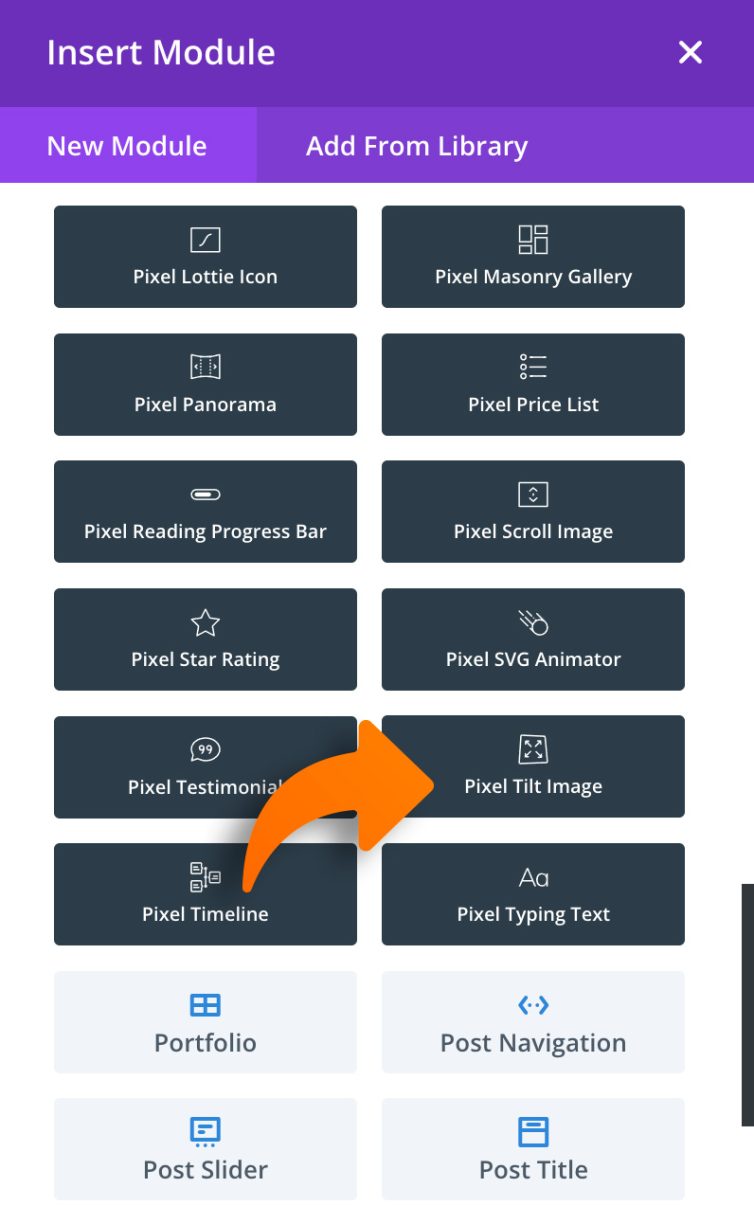Screen dimensions: 754x1224
Task: Add the Pixel Price List module
Action: click(x=532, y=384)
